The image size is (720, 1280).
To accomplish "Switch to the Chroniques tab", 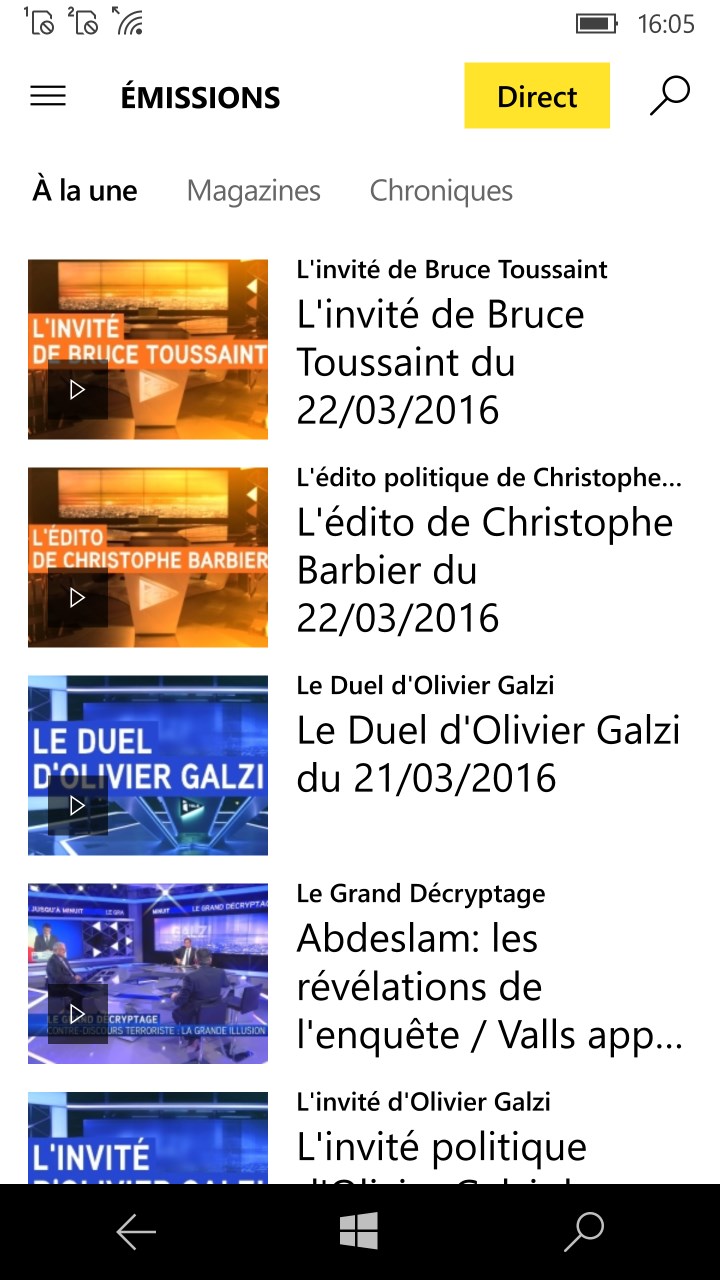I will click(441, 191).
